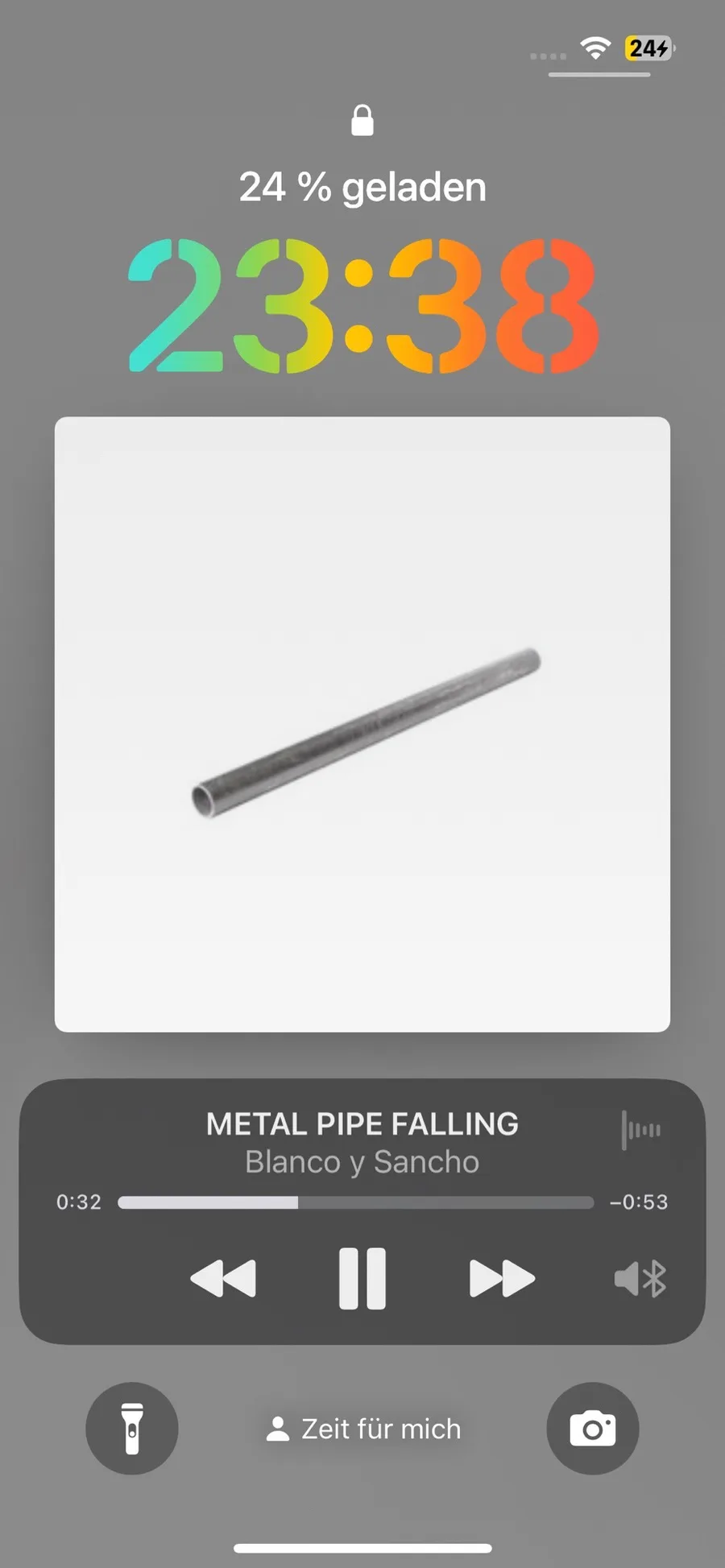
Task: Open the app via the waveform icon
Action: coord(641,1130)
